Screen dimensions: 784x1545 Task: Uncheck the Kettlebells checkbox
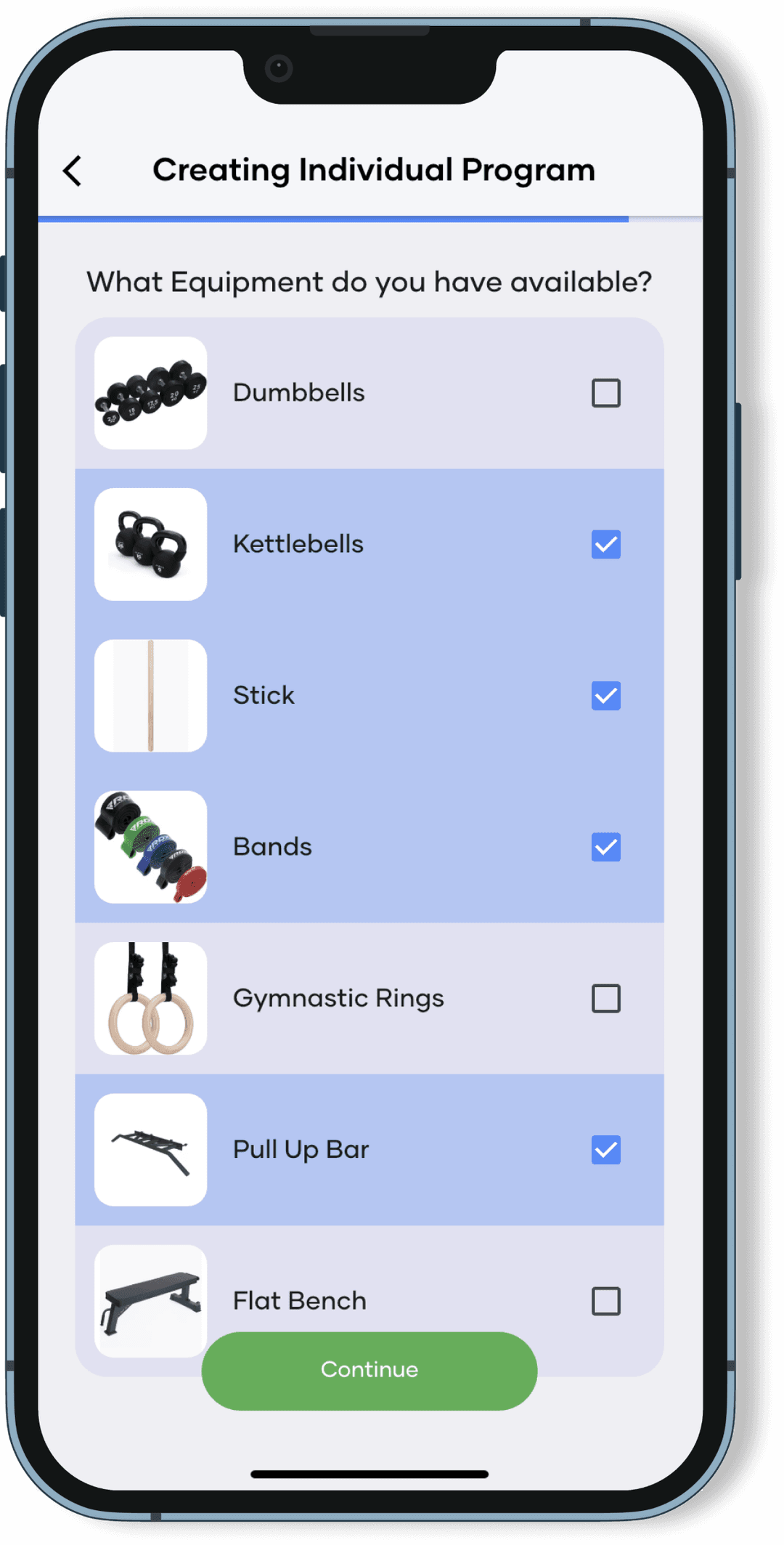point(605,544)
